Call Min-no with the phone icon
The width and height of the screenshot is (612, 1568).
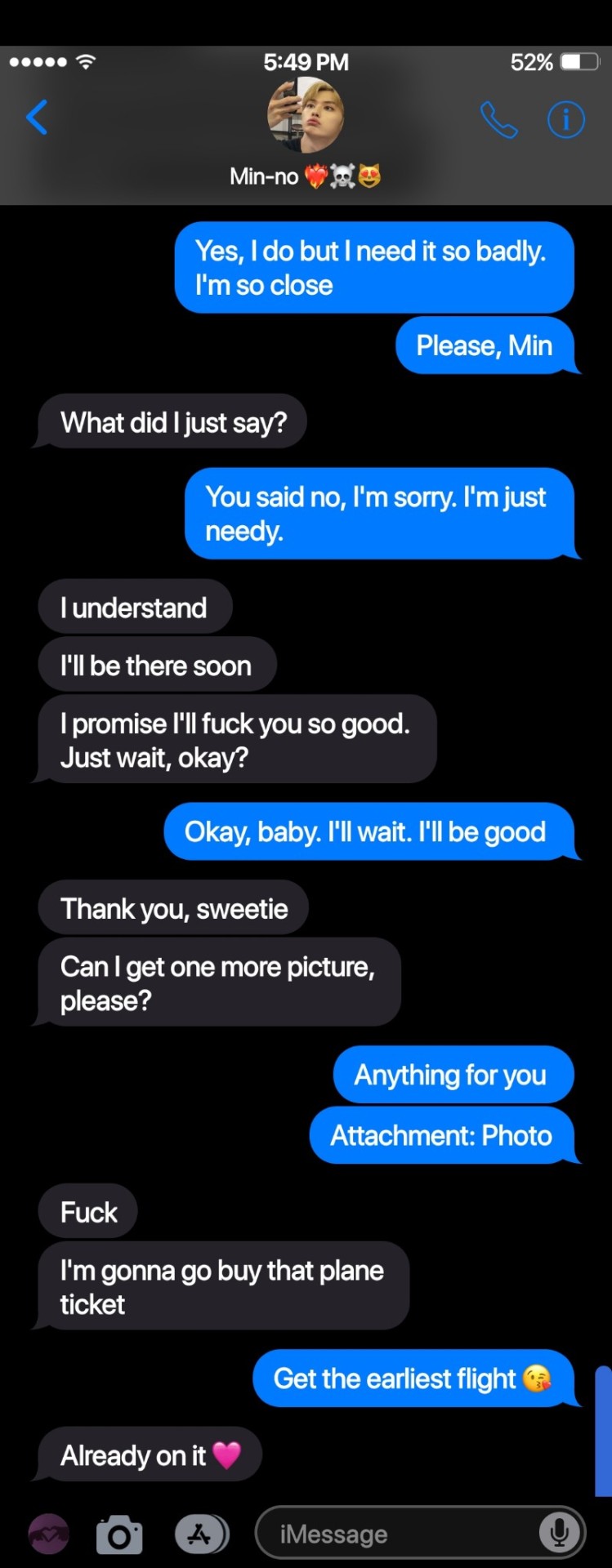point(498,120)
